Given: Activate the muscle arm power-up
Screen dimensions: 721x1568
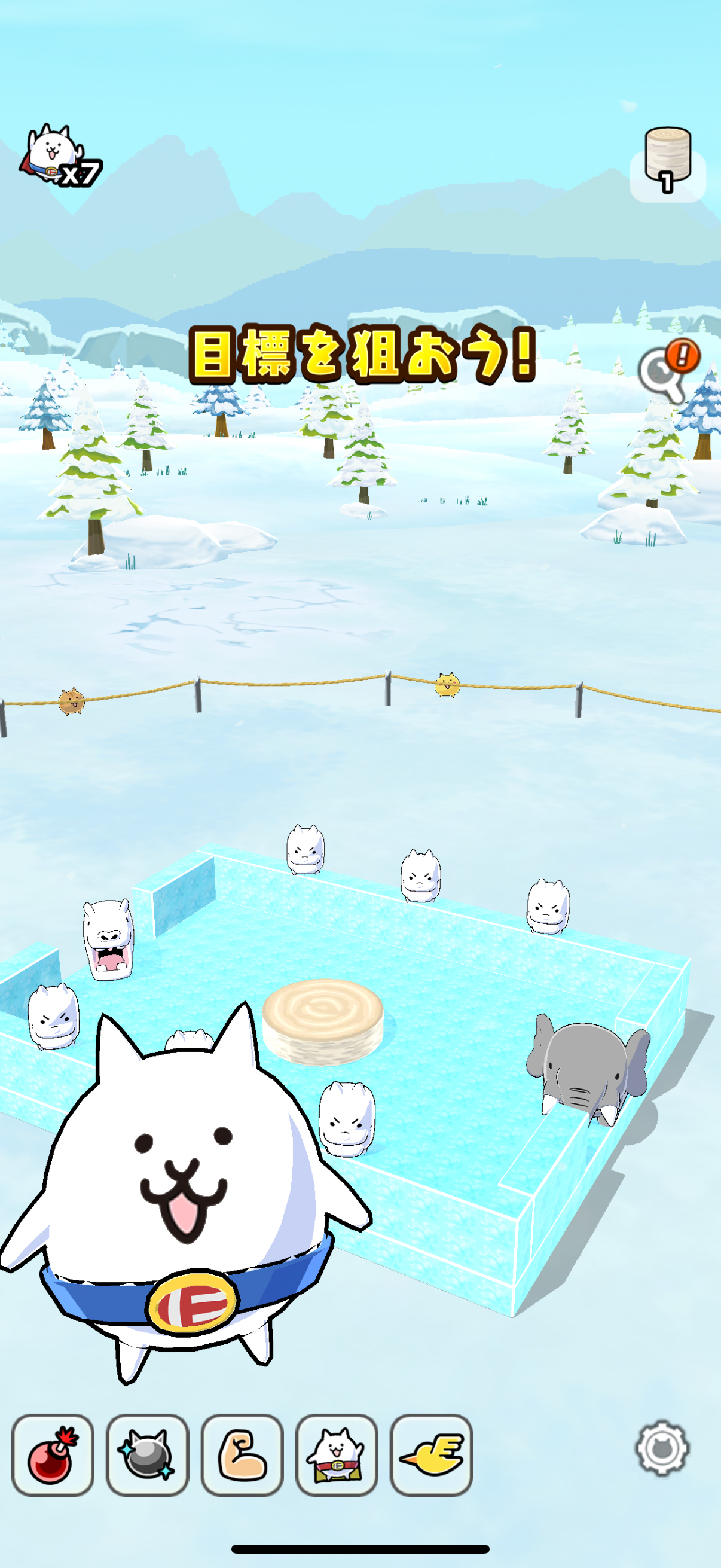Looking at the screenshot, I should coord(242,1454).
